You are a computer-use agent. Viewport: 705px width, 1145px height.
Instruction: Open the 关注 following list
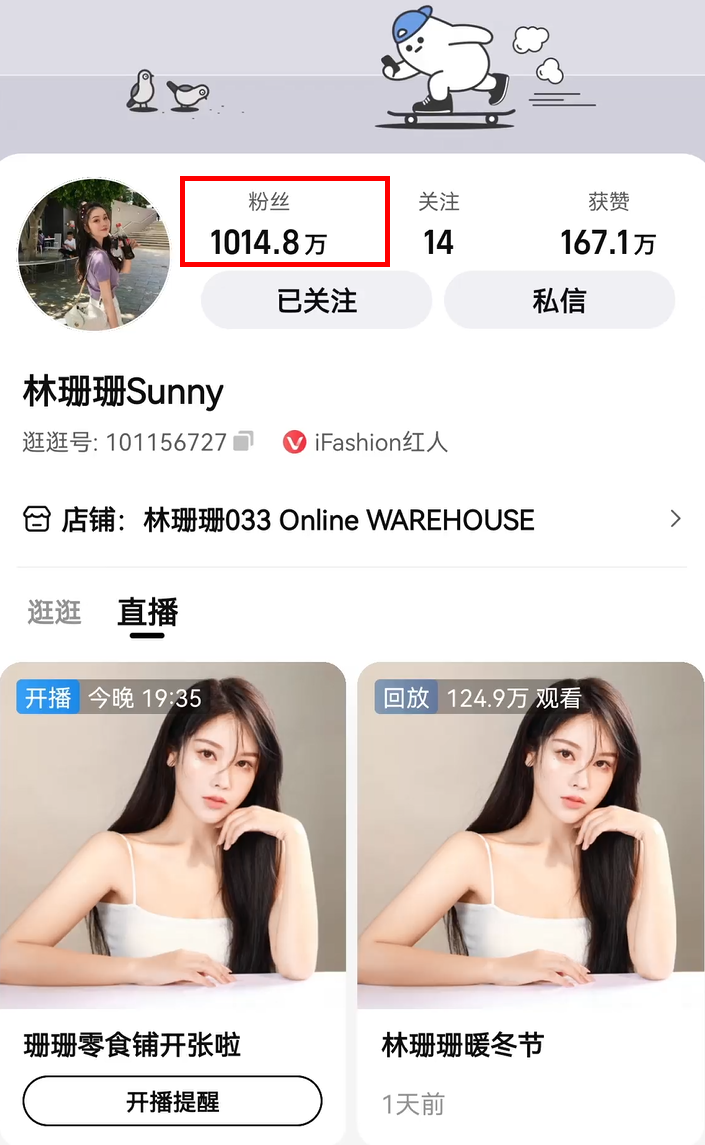(x=438, y=224)
